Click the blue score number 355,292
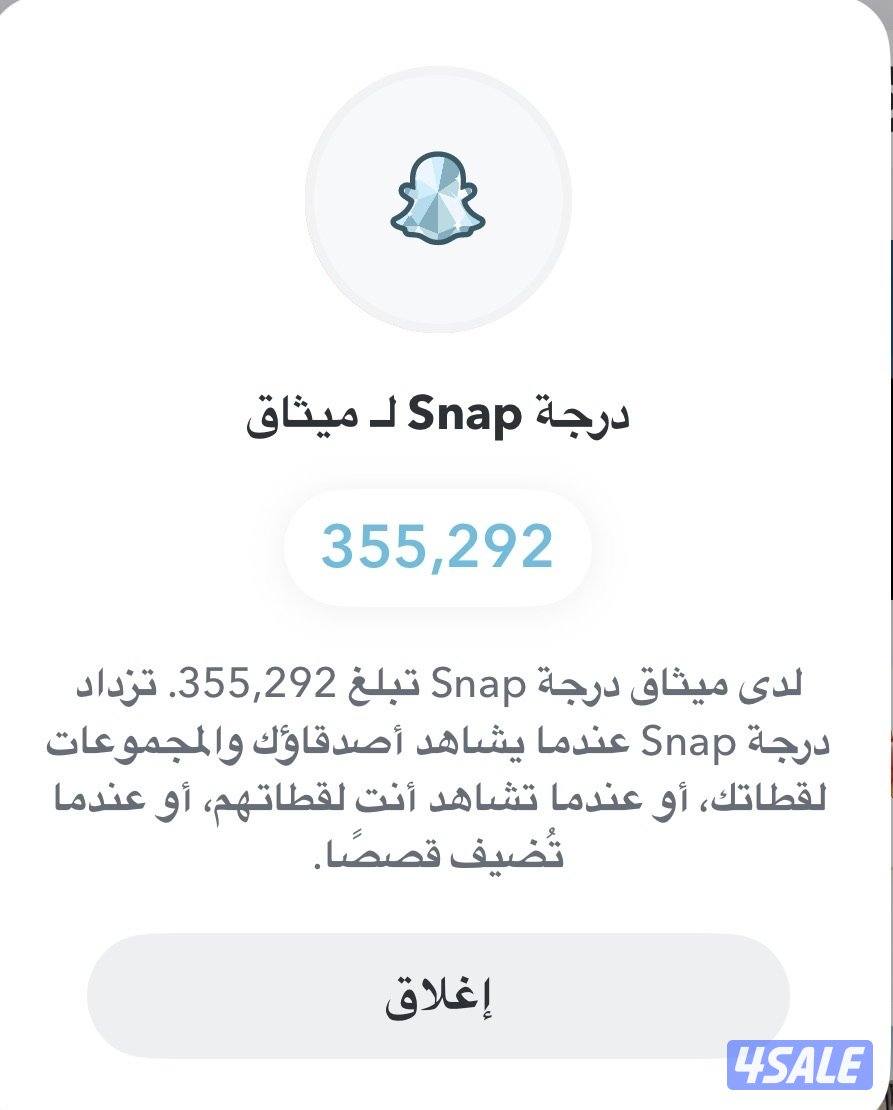Screen dimensions: 893x1110 click(x=437, y=545)
